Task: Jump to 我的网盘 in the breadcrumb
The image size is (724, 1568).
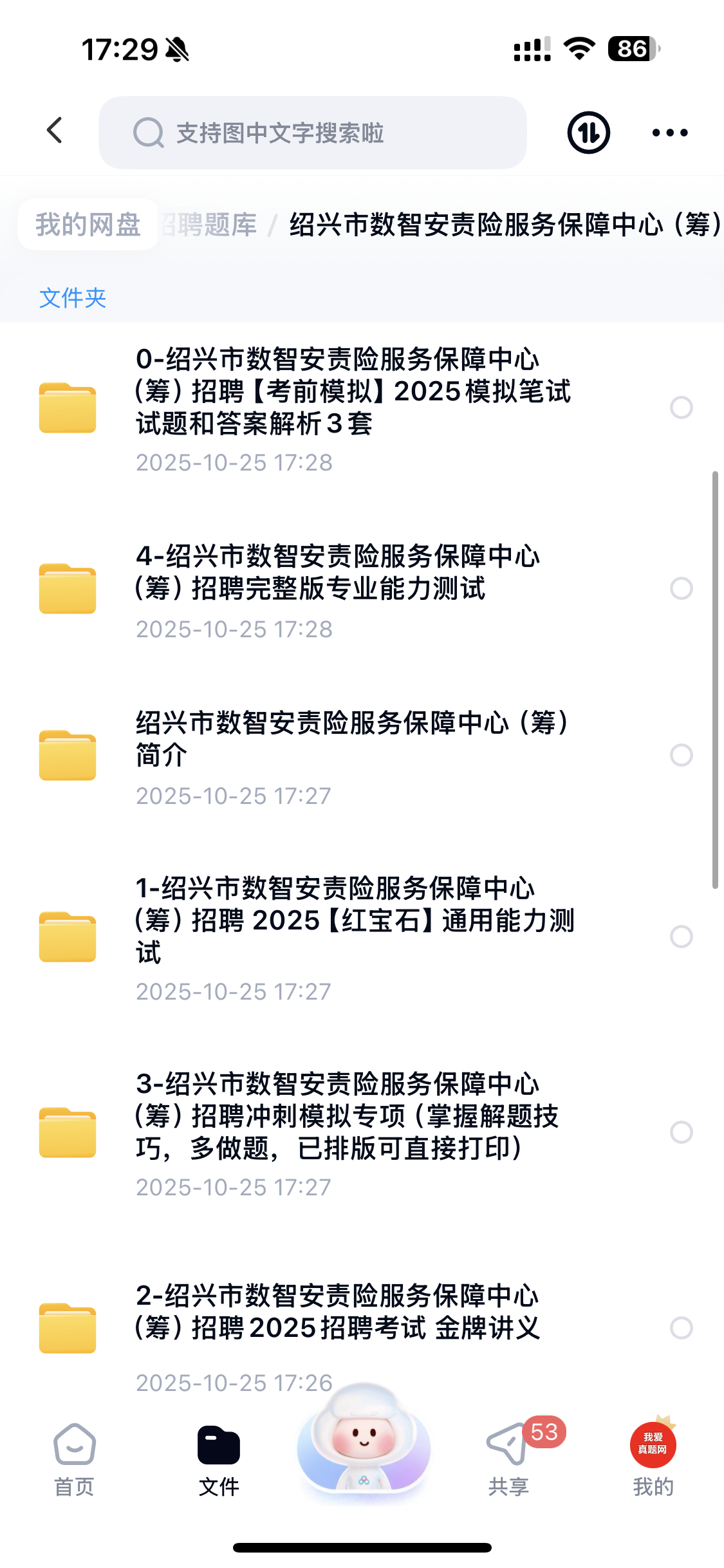Action: pos(88,225)
